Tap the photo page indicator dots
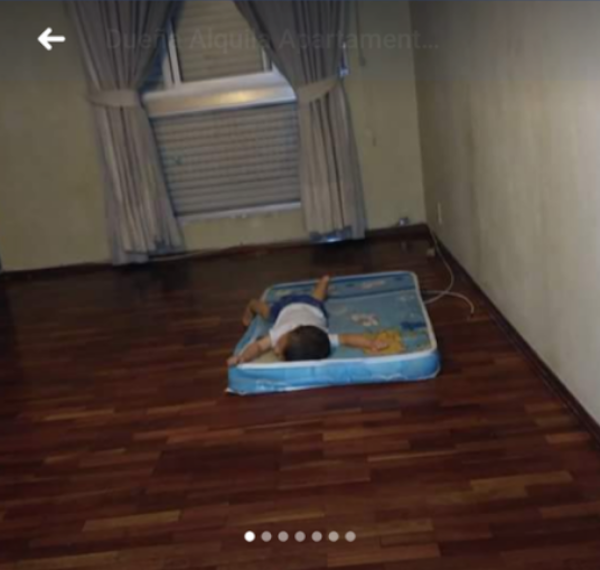Screen dimensions: 600x570 [x=299, y=536]
